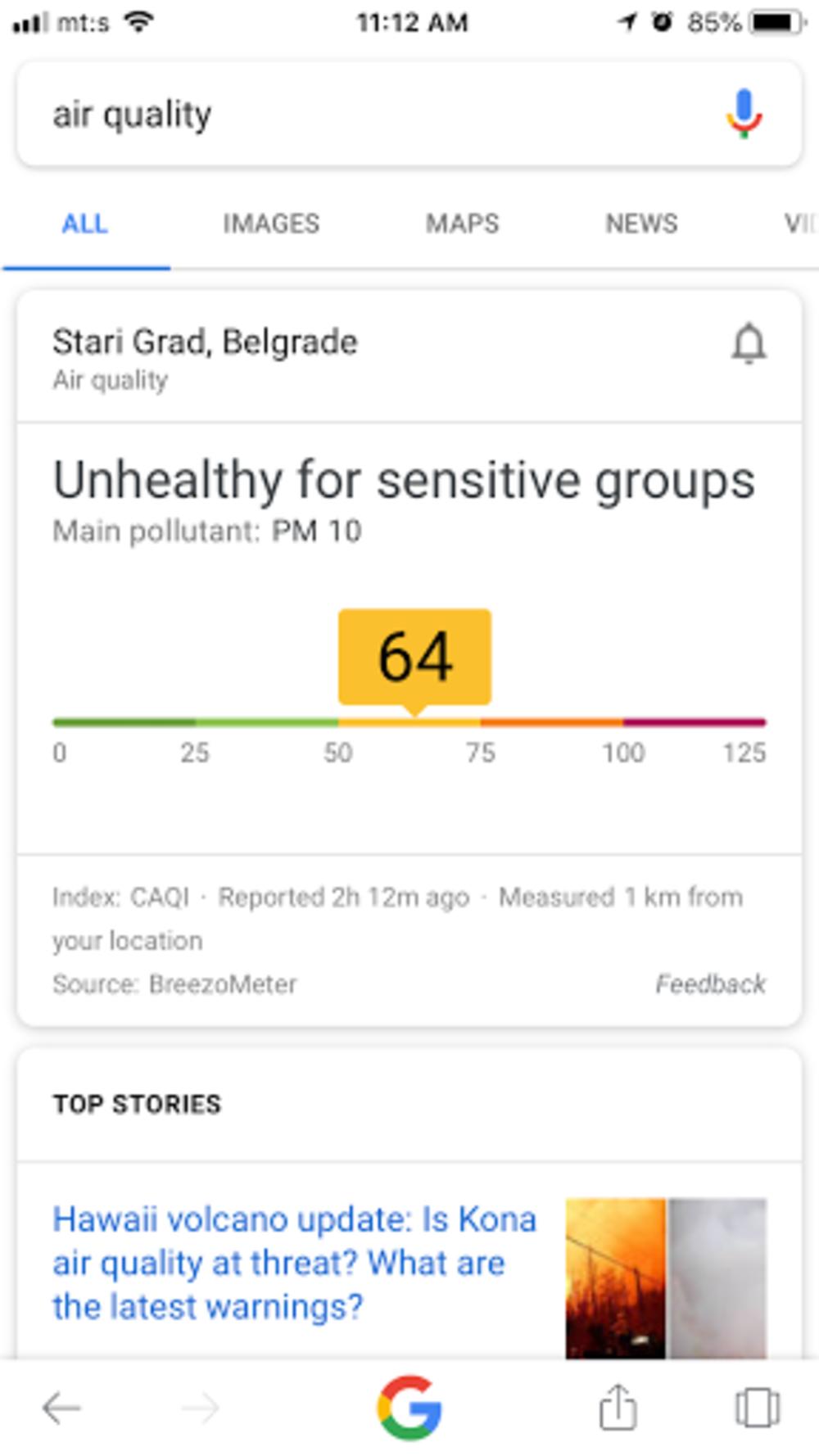Screen dimensions: 819x1456
Task: Open the Feedback link
Action: click(x=710, y=983)
